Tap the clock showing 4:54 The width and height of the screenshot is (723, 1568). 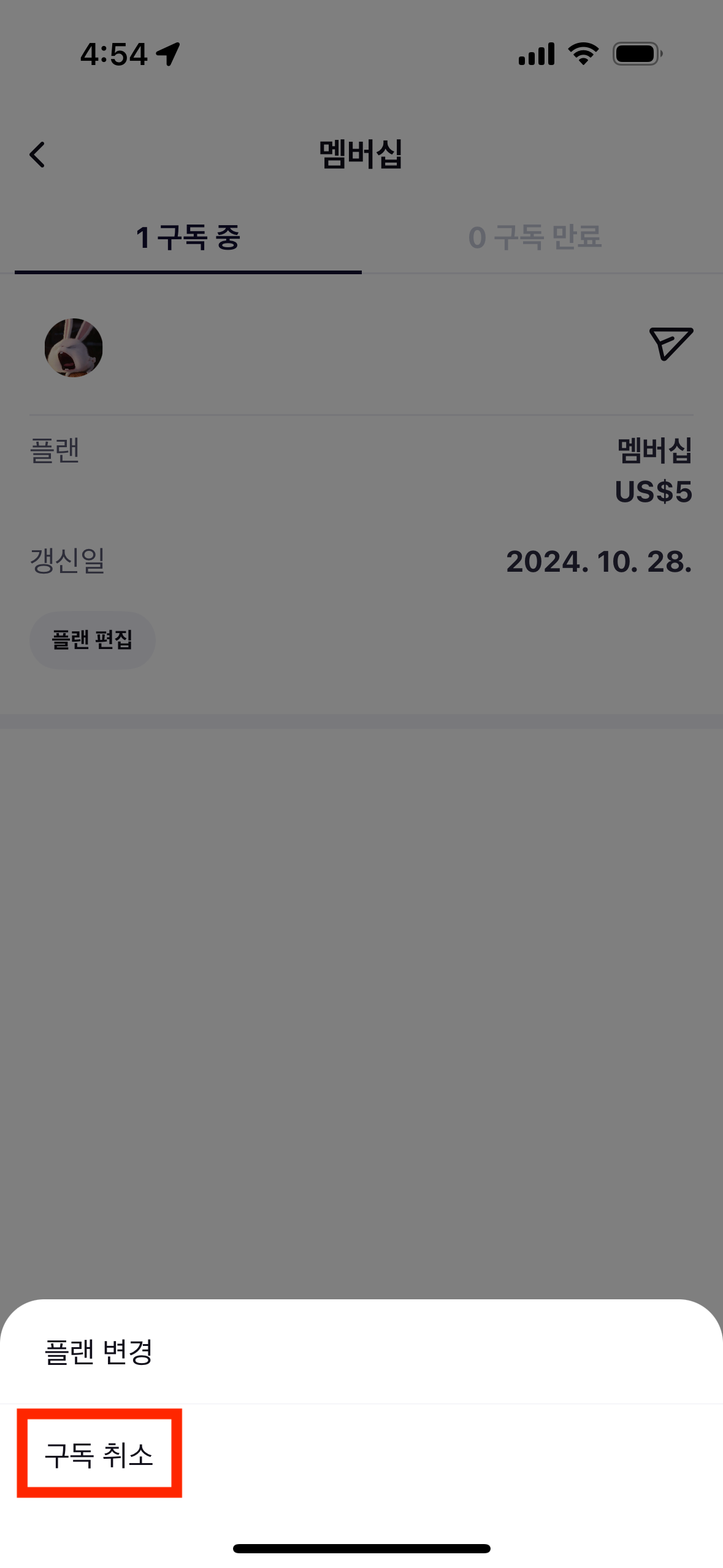[113, 54]
